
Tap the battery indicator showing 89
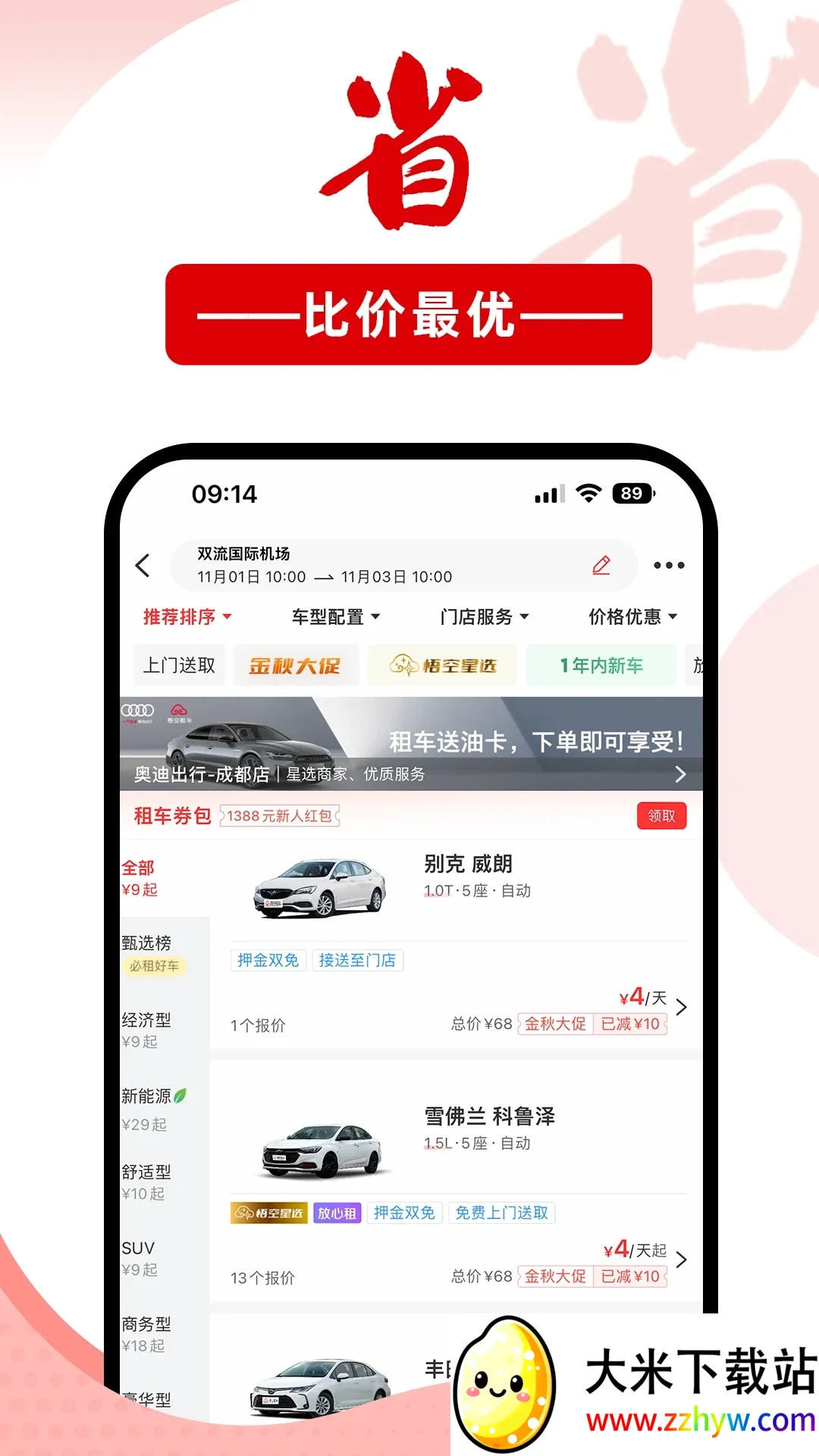point(633,494)
